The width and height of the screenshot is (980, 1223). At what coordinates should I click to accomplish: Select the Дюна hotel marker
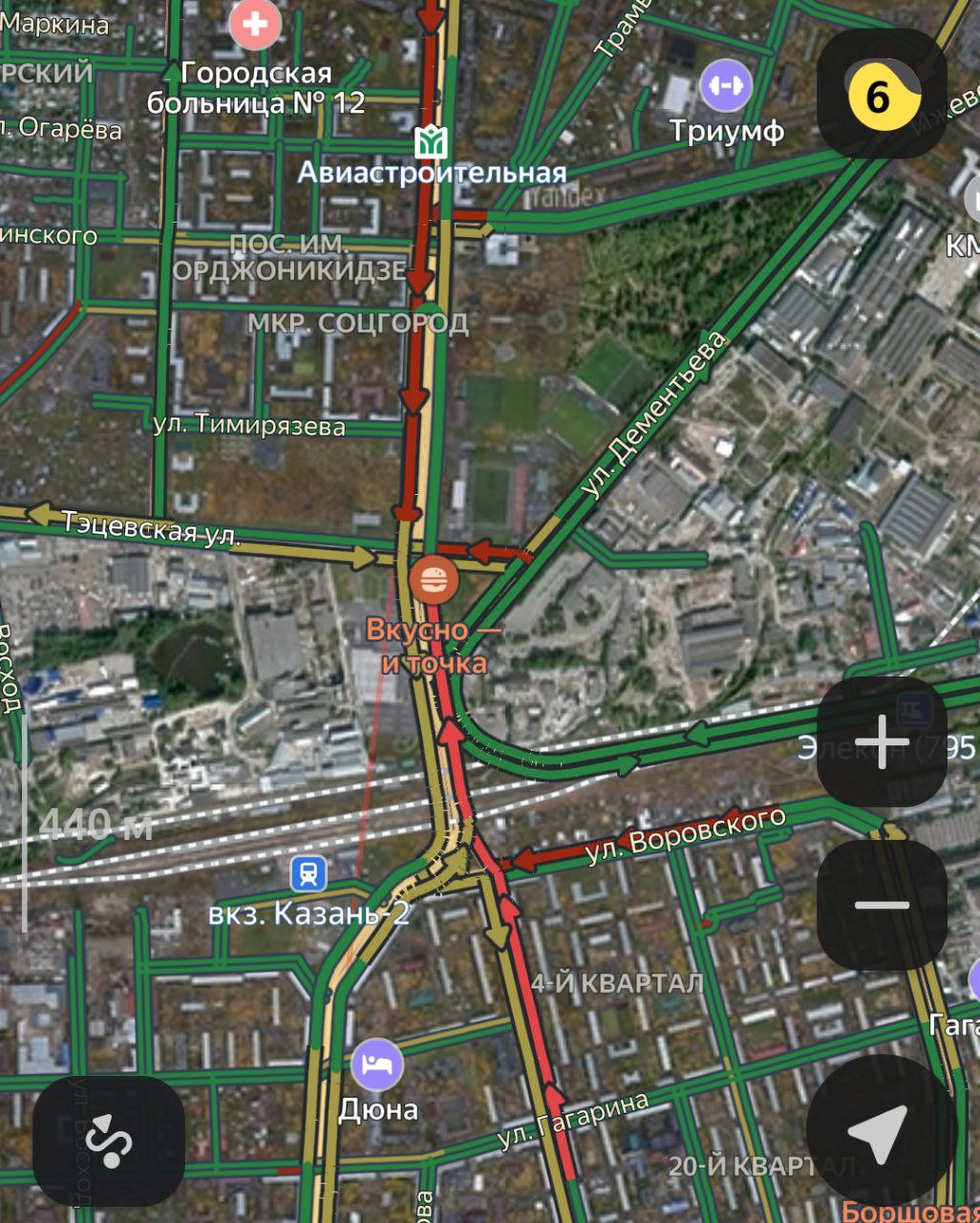click(377, 1064)
